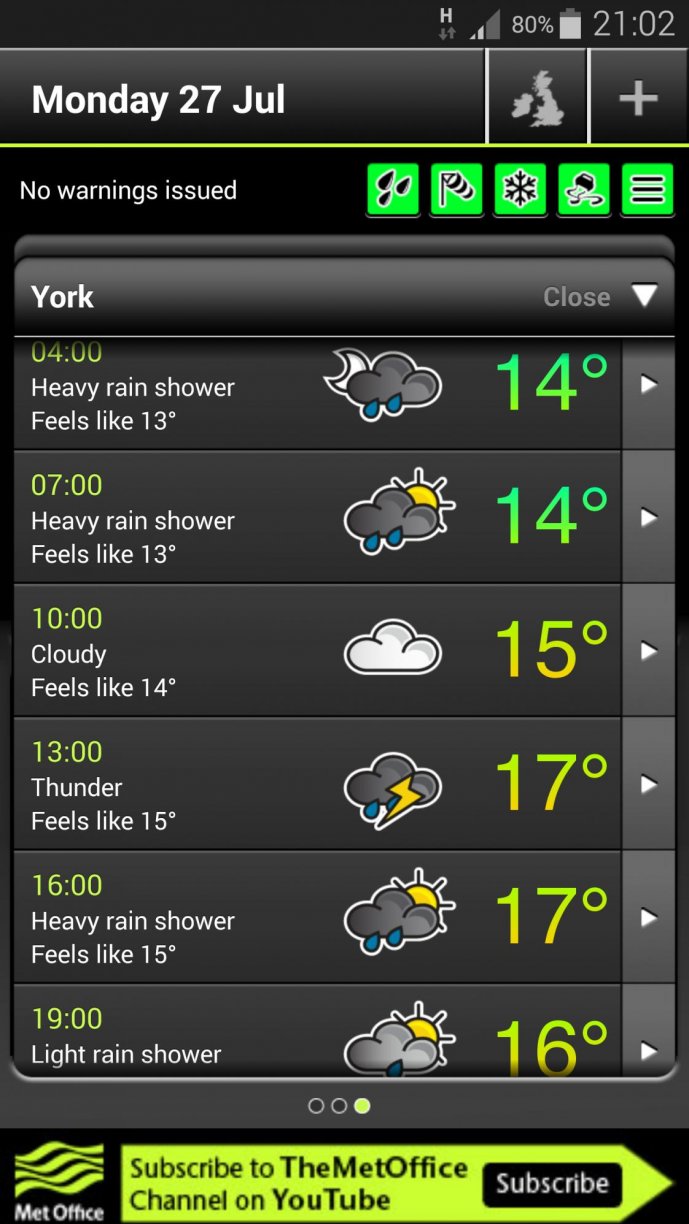Open the fog warning icon
The image size is (689, 1224).
584,190
